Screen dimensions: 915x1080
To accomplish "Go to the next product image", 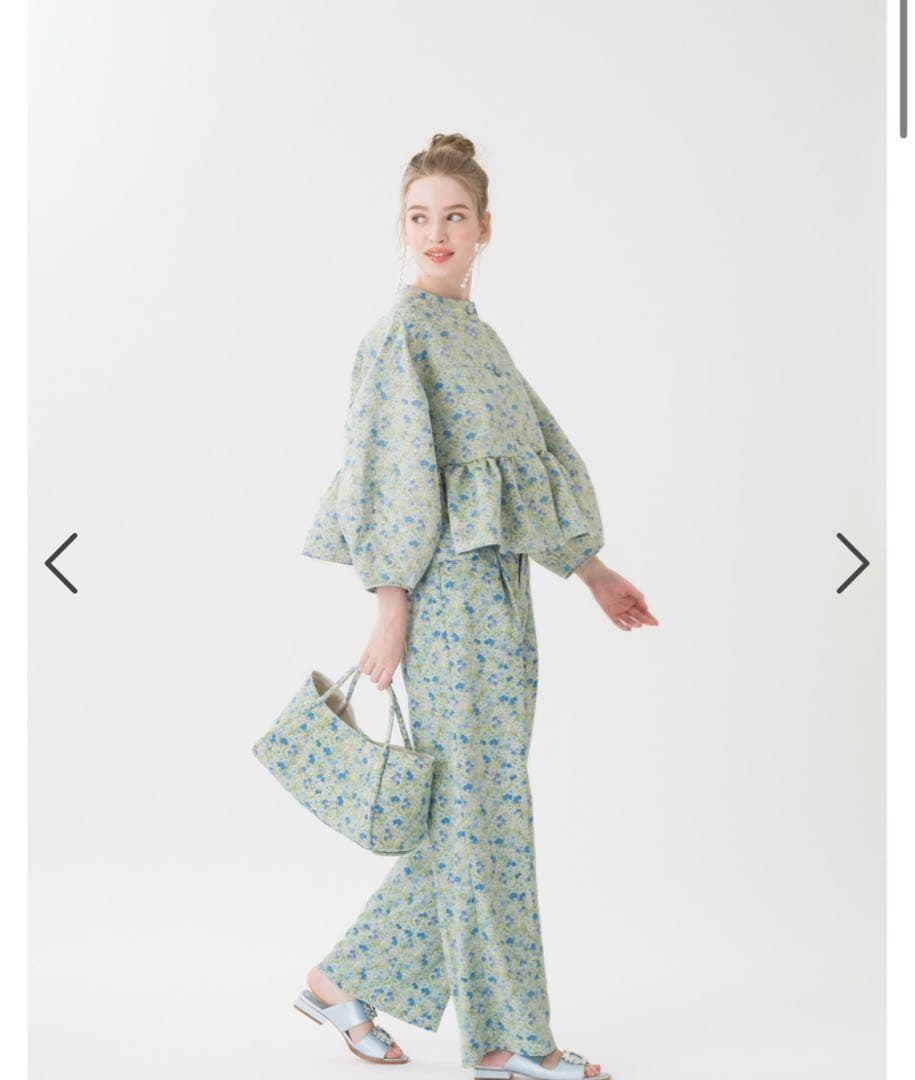I will [x=852, y=563].
